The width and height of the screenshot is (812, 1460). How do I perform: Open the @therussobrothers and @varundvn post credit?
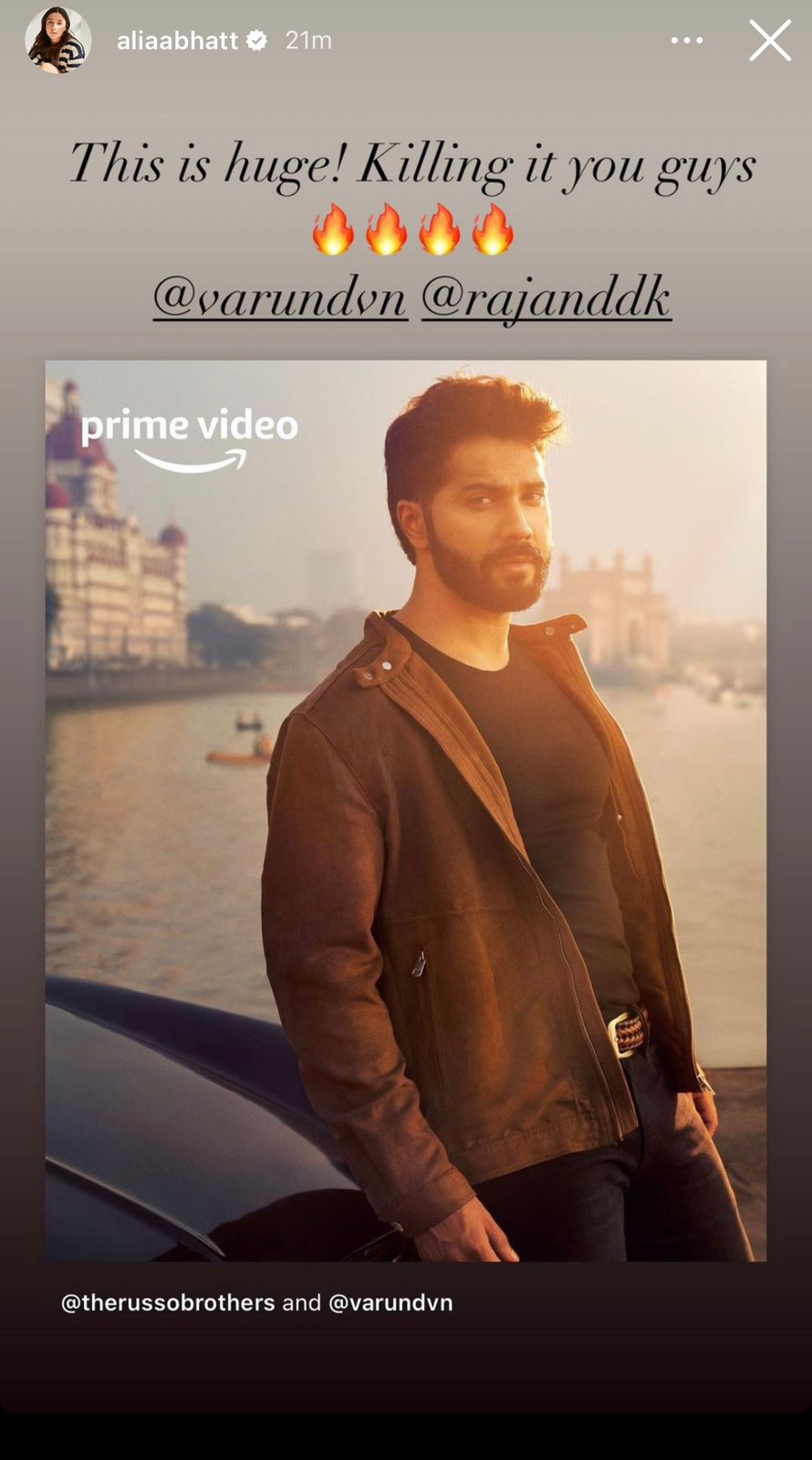256,1302
